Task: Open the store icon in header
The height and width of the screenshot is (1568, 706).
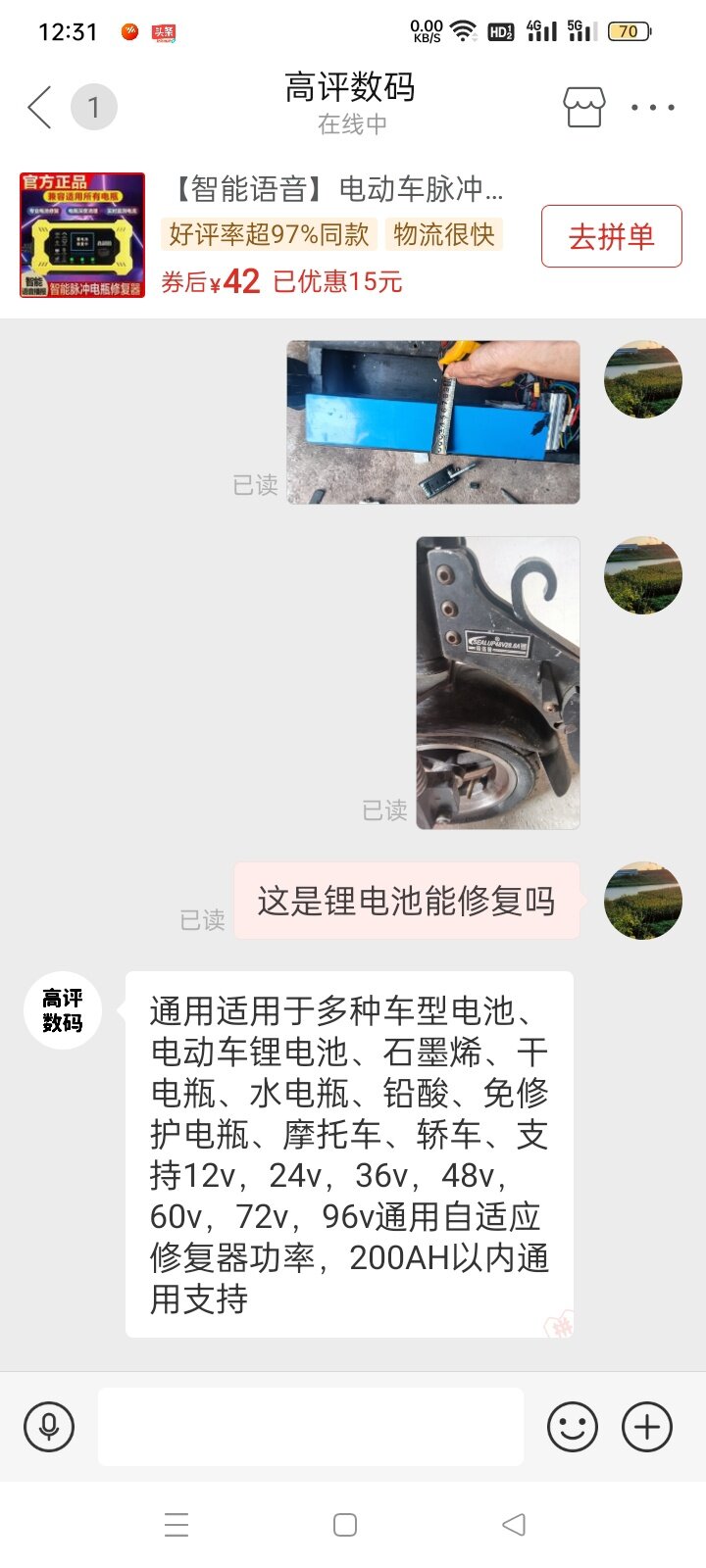Action: pos(583,107)
